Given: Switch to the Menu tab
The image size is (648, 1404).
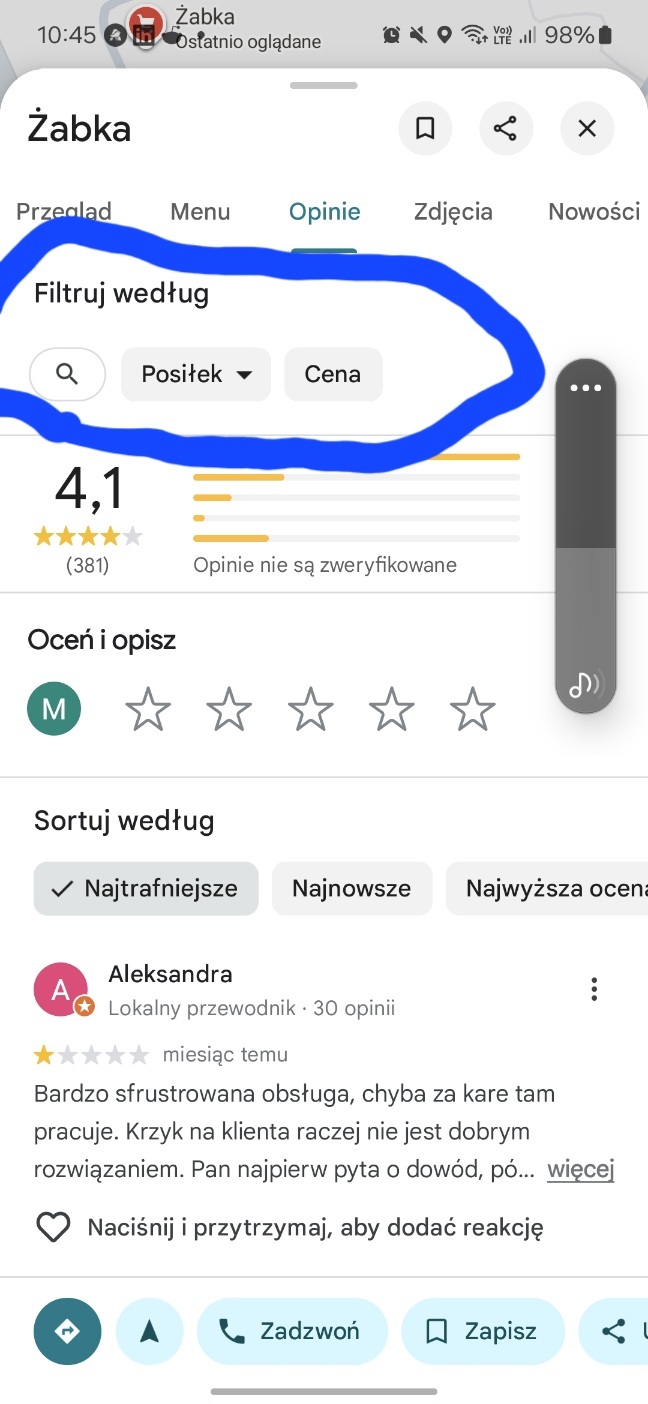Looking at the screenshot, I should pos(200,212).
